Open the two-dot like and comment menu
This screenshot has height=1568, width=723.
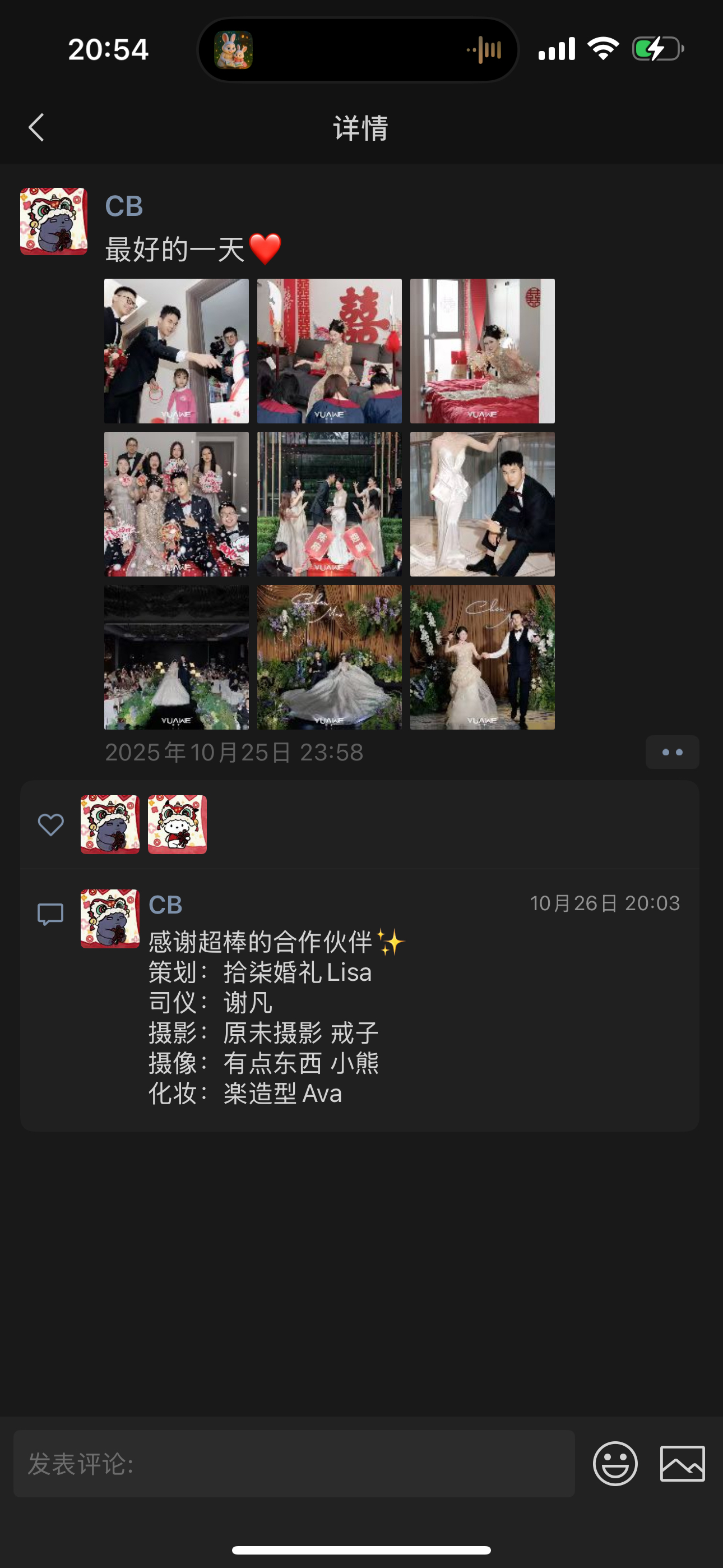coord(672,753)
